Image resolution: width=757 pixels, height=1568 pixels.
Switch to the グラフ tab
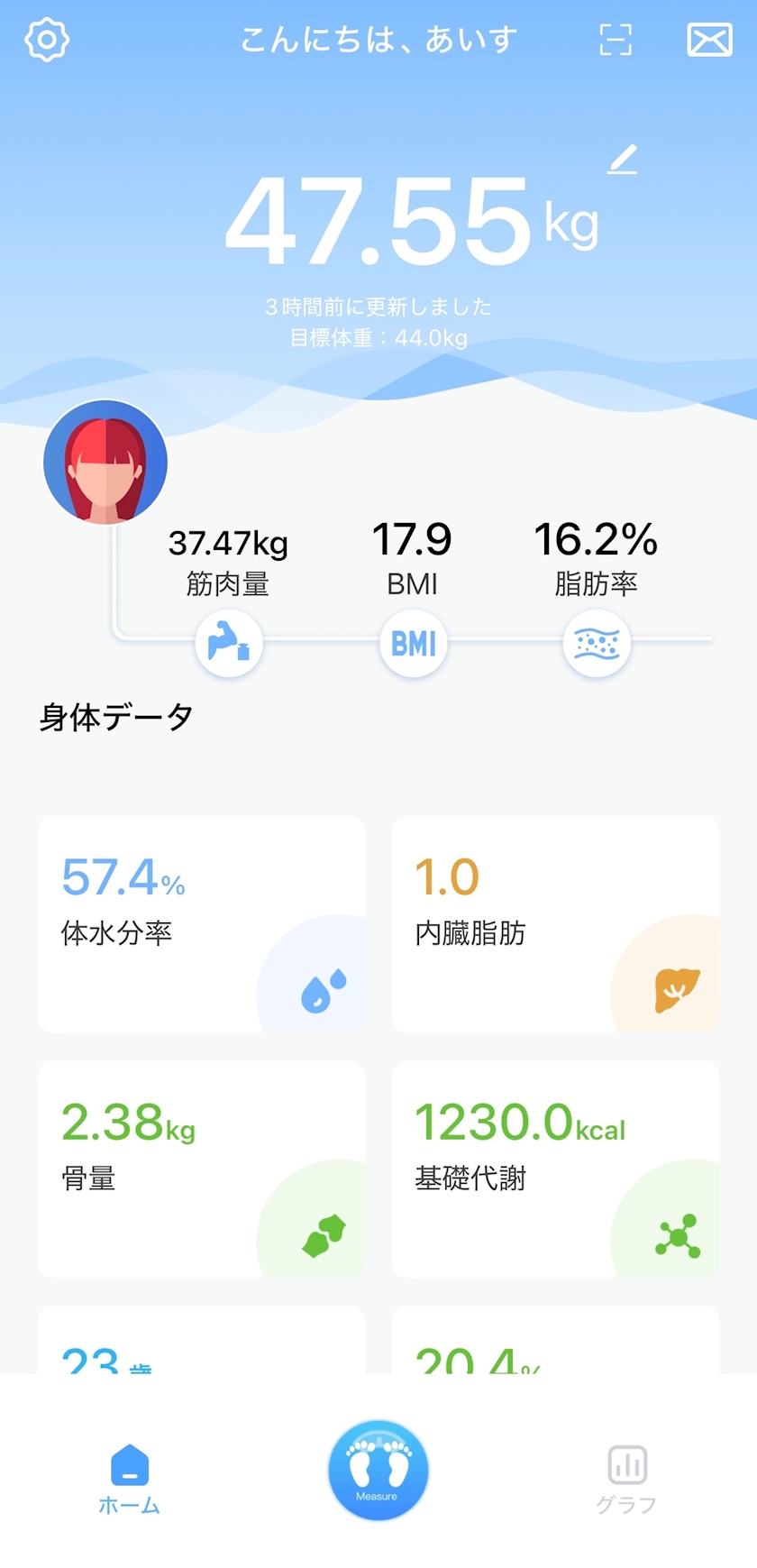626,1478
